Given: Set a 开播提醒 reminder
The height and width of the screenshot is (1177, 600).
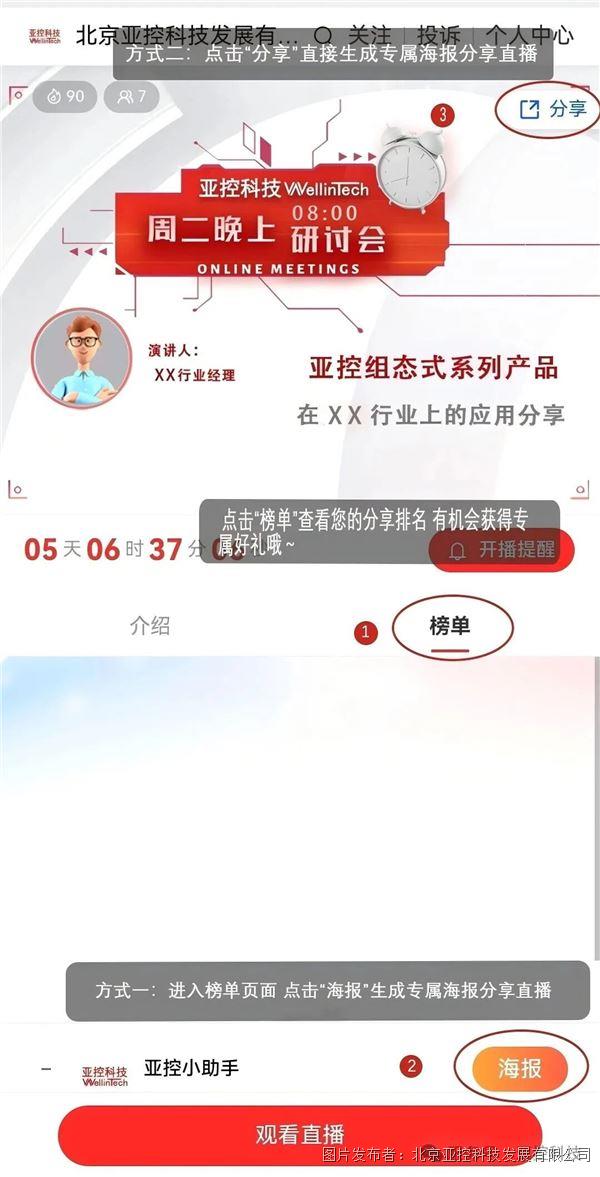Looking at the screenshot, I should 503,550.
